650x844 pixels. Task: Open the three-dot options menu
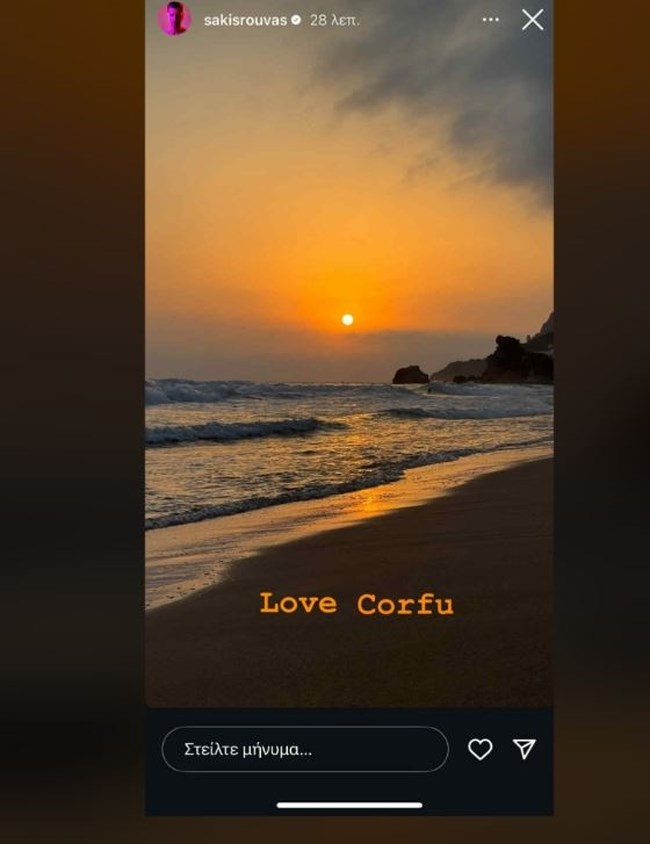tap(490, 19)
